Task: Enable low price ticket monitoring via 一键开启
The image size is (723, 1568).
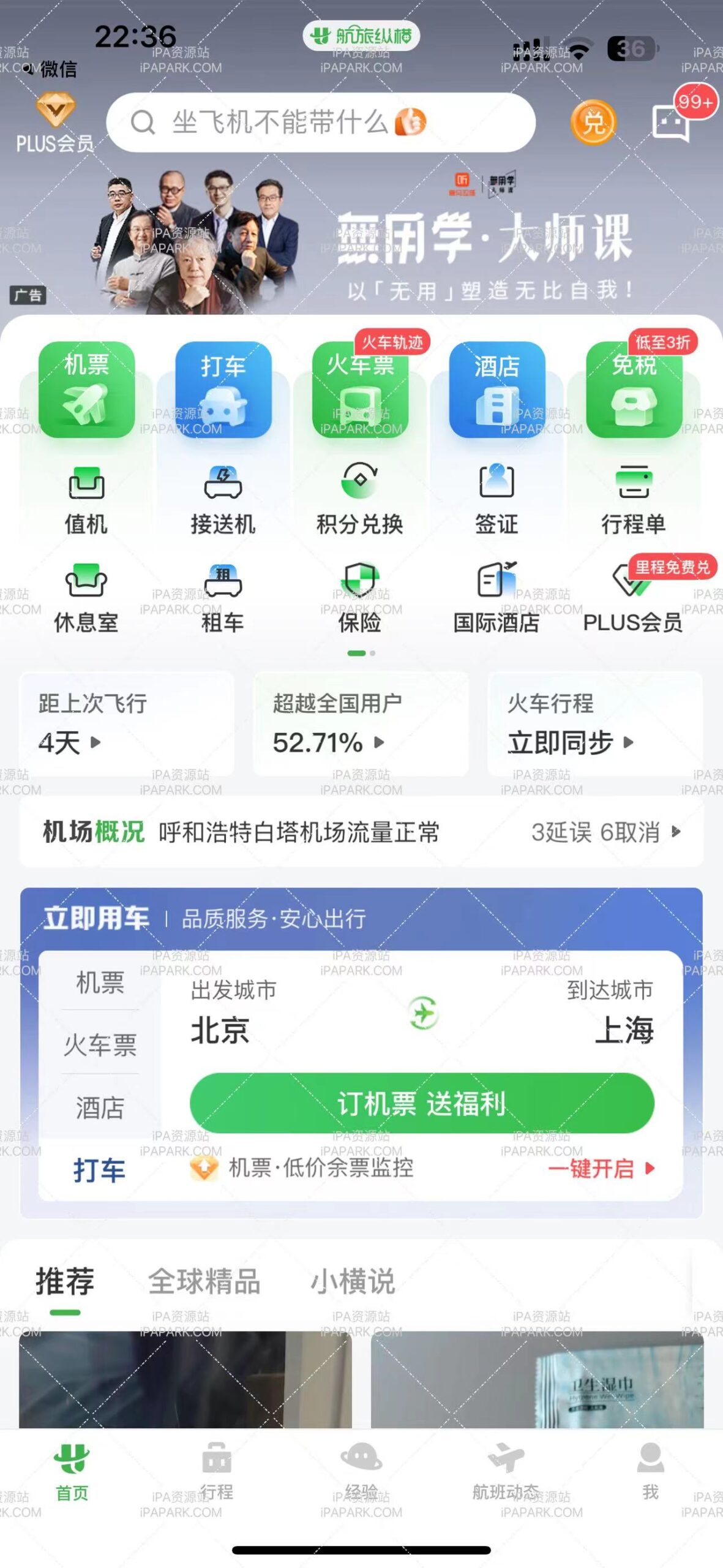Action: coord(597,1169)
